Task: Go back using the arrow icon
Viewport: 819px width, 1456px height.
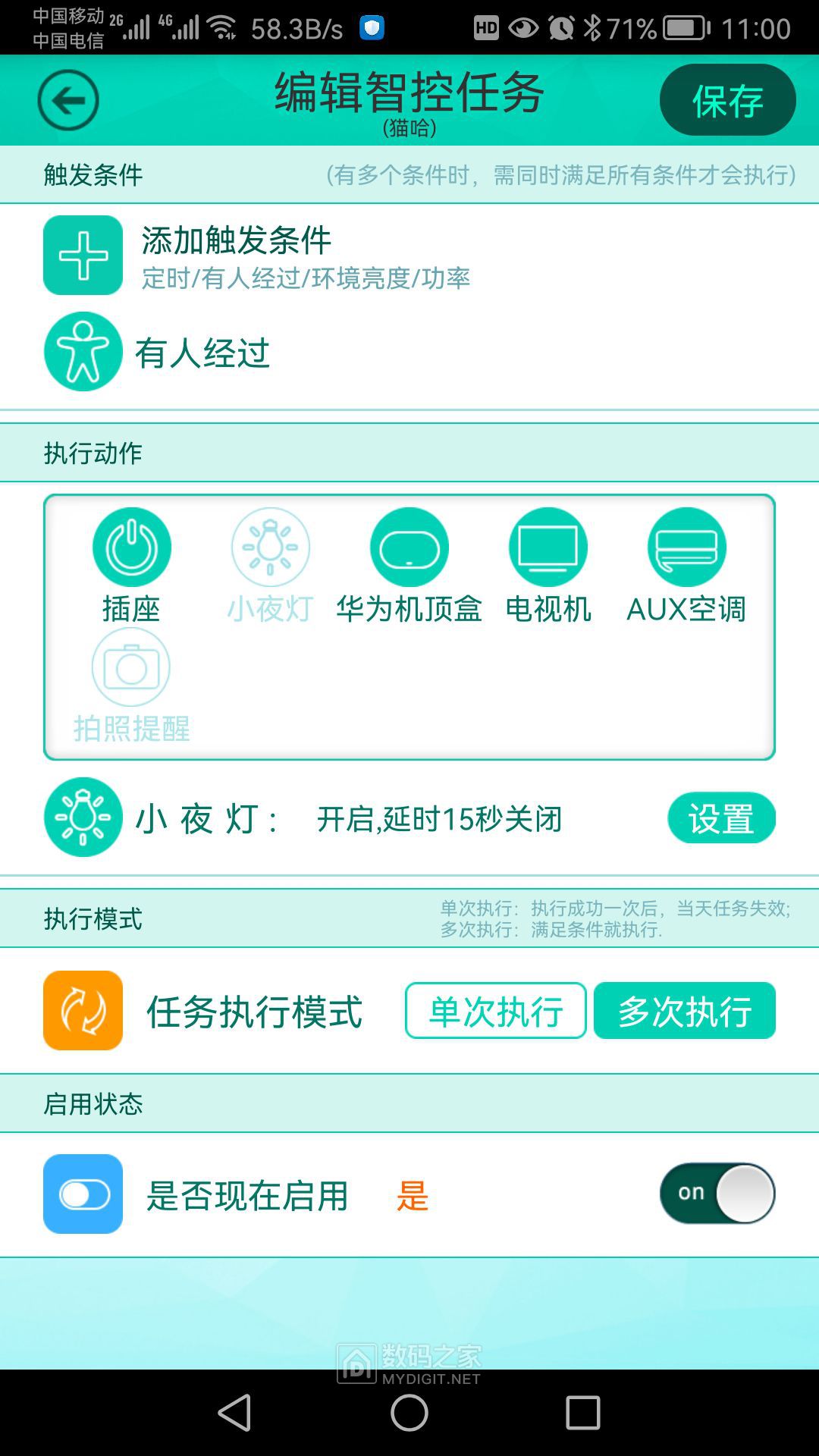Action: pos(68,100)
